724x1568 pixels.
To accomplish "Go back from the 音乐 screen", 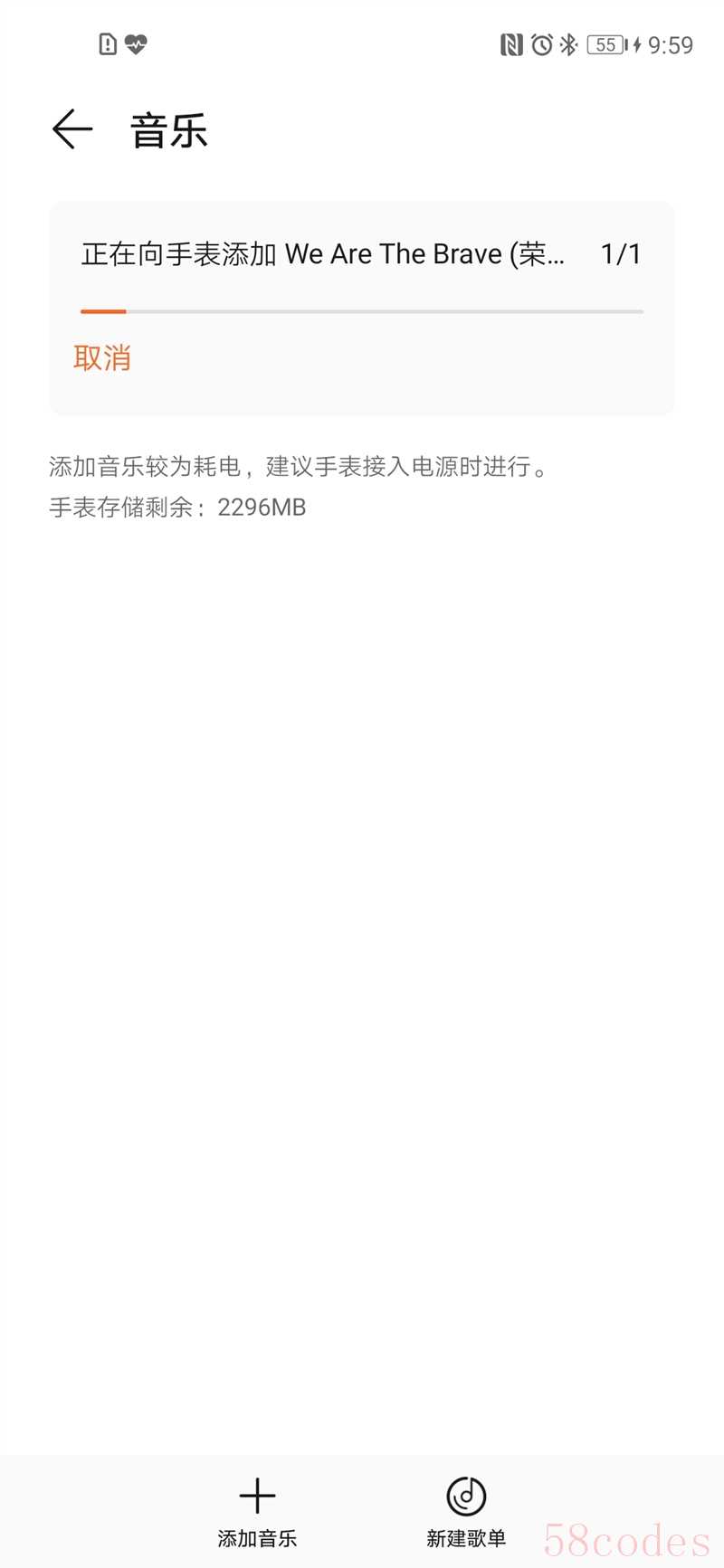I will tap(72, 129).
